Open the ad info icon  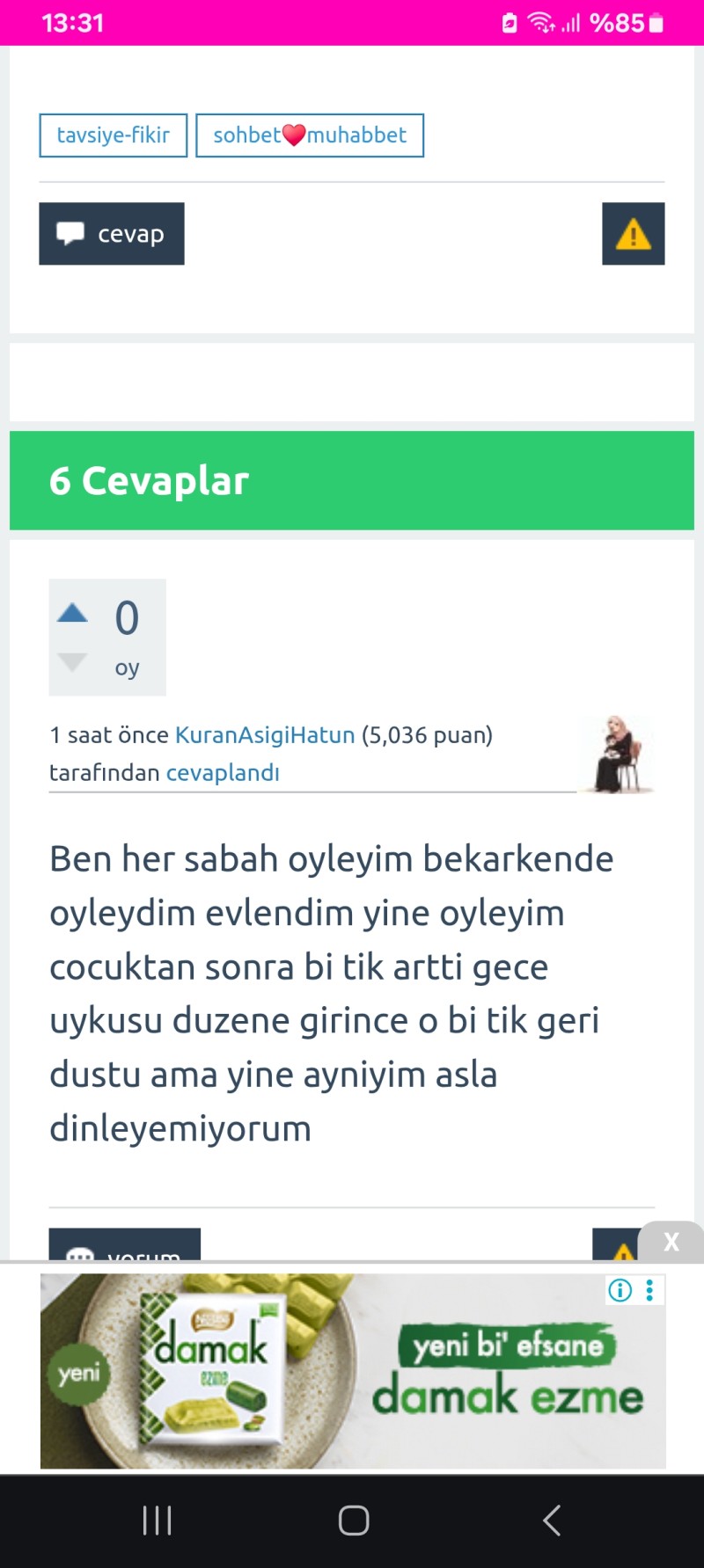click(620, 1290)
